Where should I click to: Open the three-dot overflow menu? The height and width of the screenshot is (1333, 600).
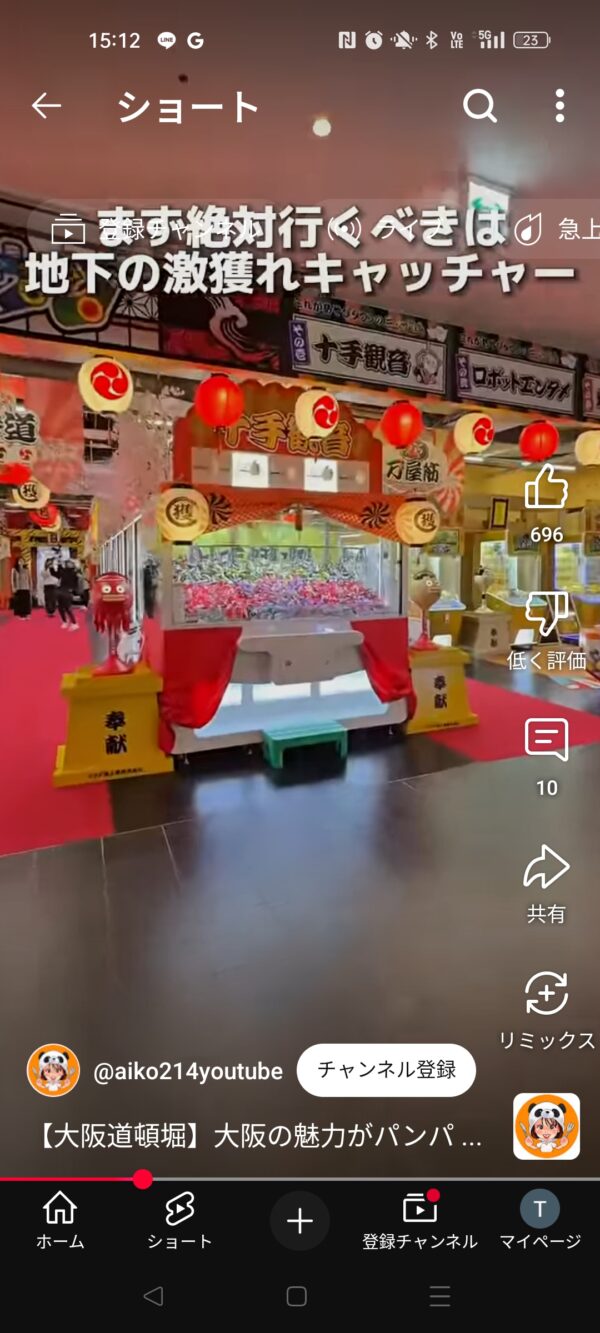point(560,106)
